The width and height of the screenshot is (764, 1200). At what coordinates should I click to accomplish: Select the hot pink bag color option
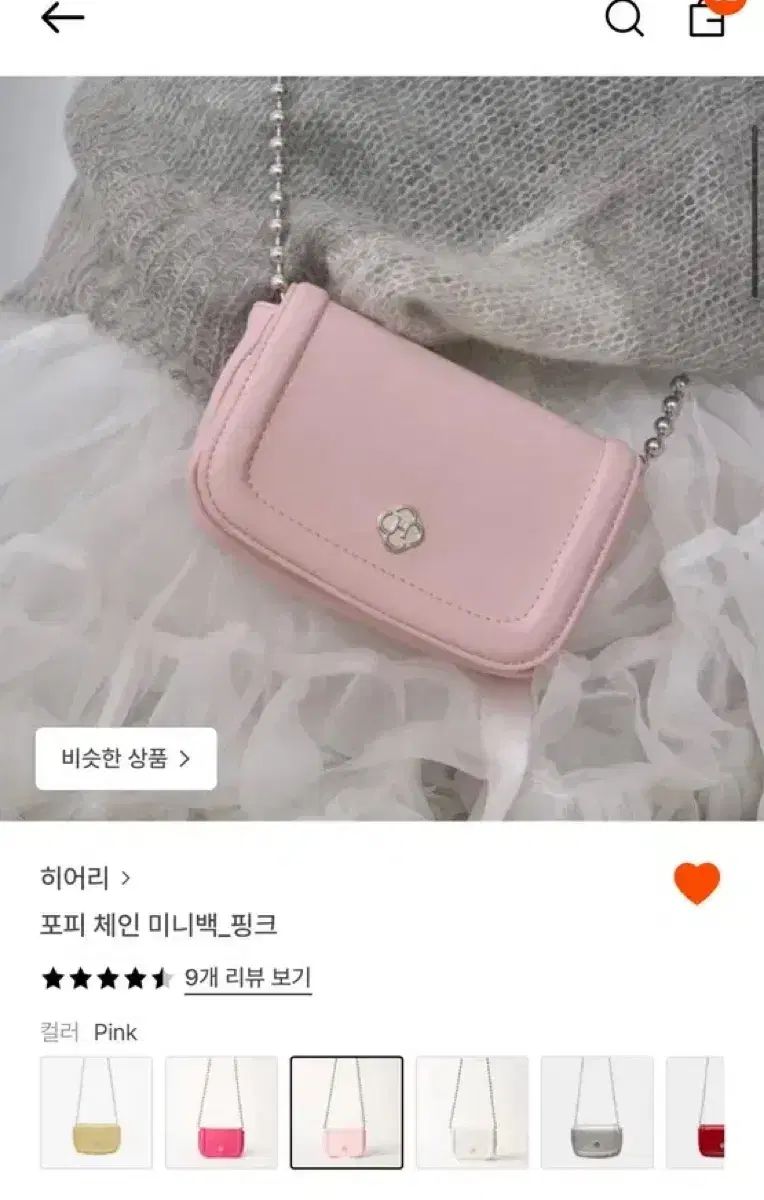[221, 1112]
